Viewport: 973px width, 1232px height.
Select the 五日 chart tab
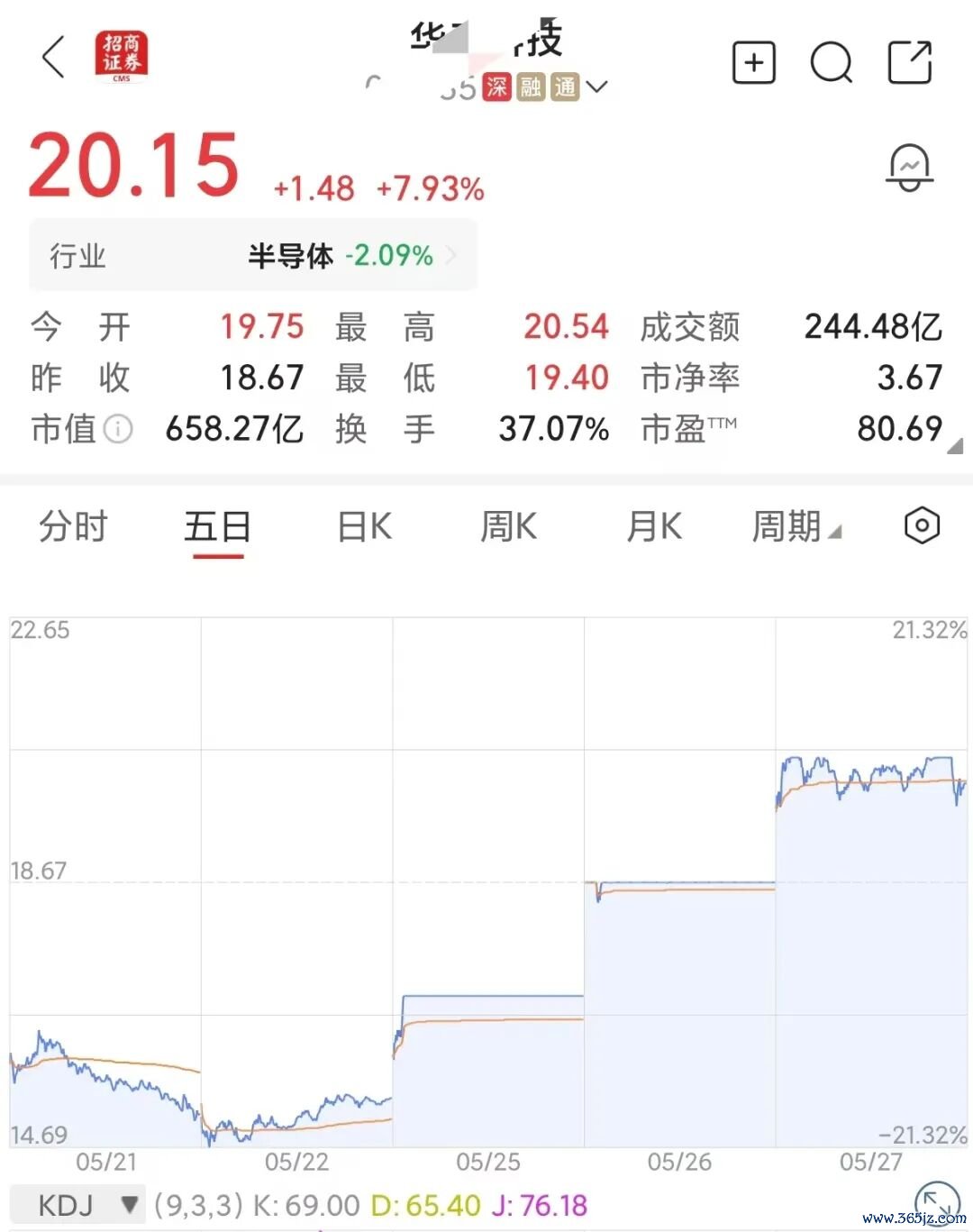pos(218,526)
